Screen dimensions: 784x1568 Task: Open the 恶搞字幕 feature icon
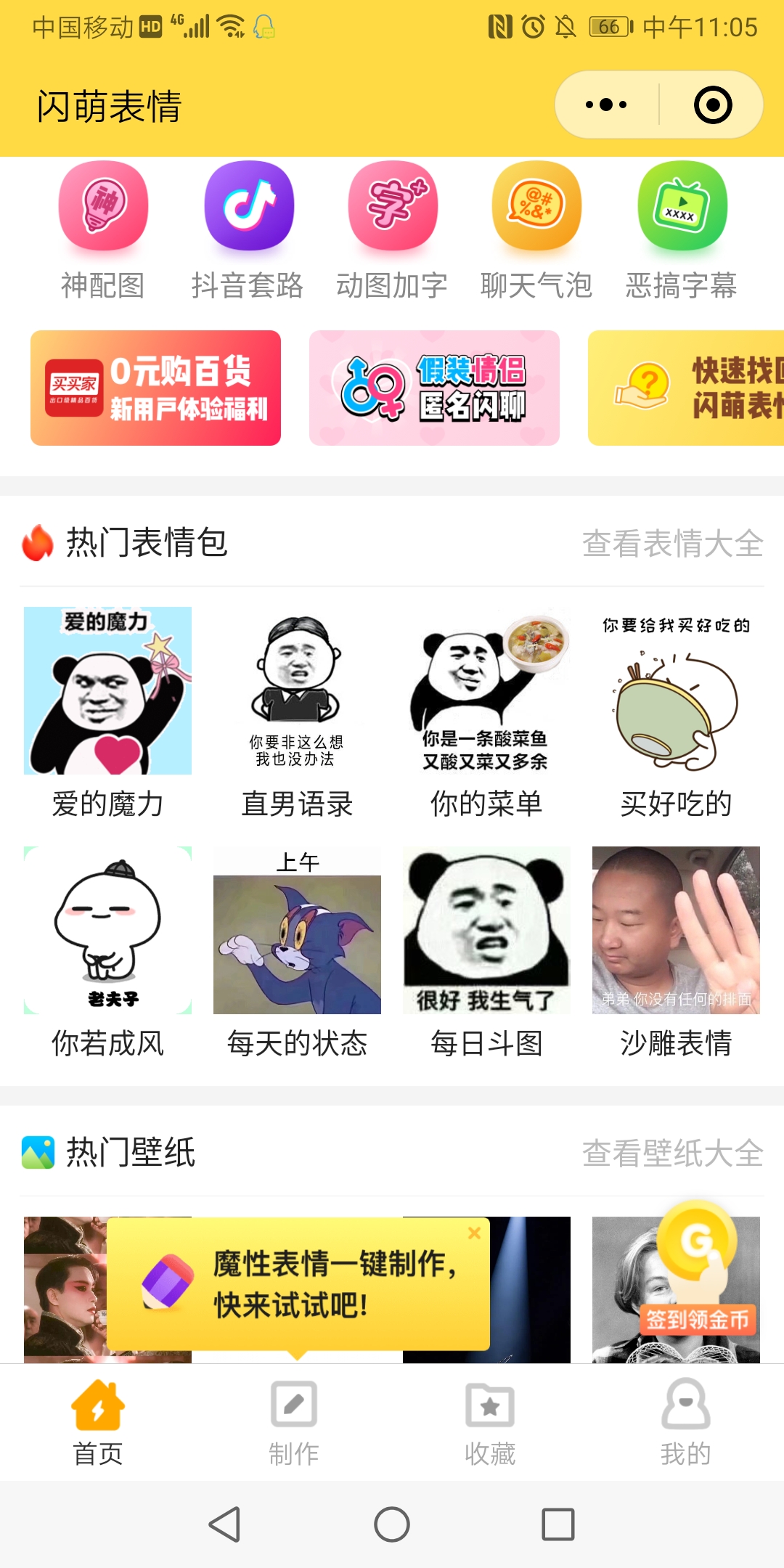(x=681, y=207)
